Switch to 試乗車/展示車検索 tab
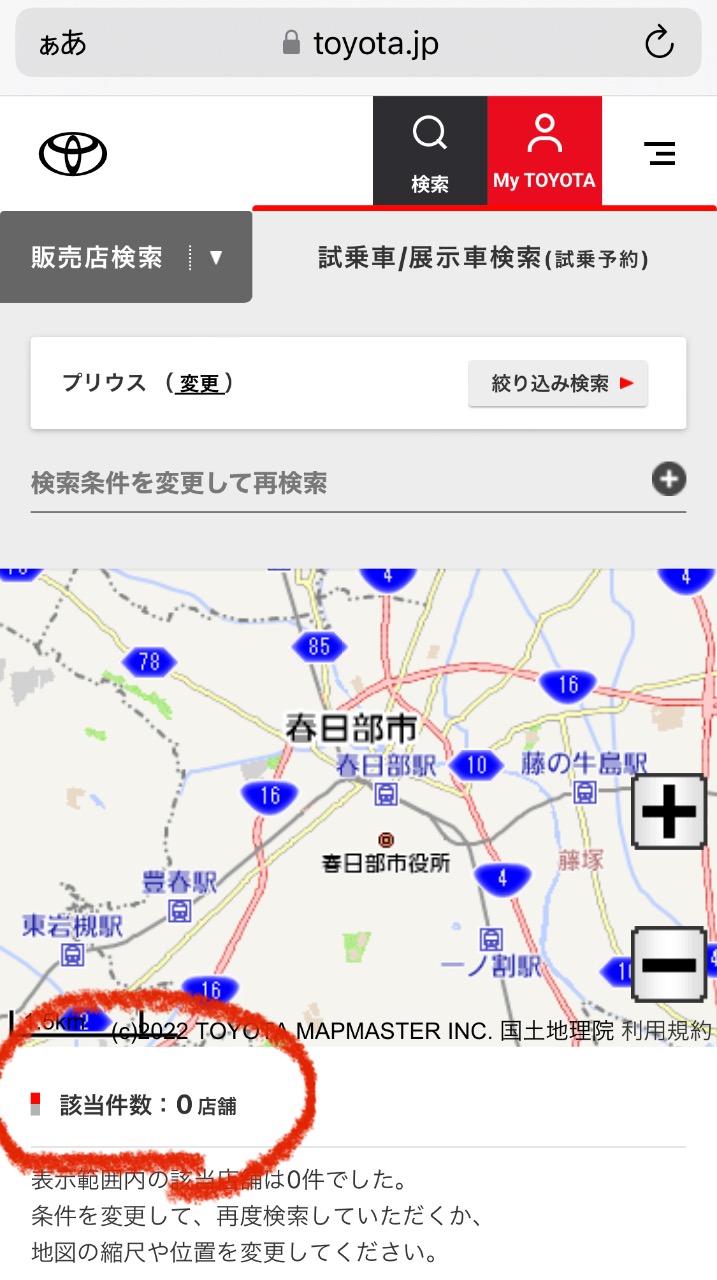Viewport: 717px width, 1280px height. pos(484,259)
